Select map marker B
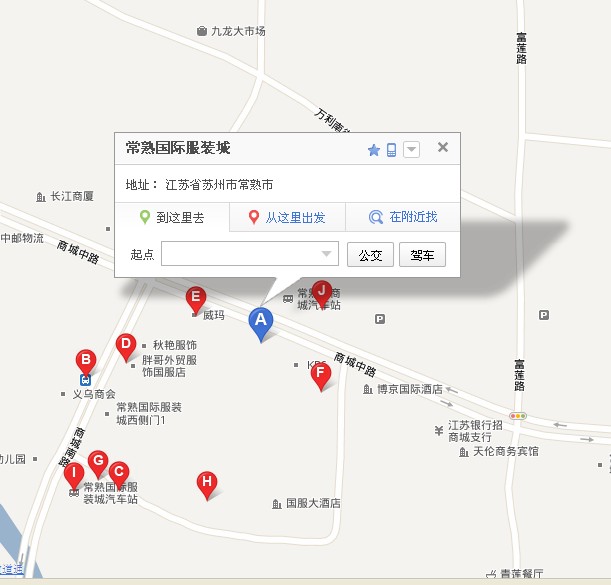 (x=86, y=360)
